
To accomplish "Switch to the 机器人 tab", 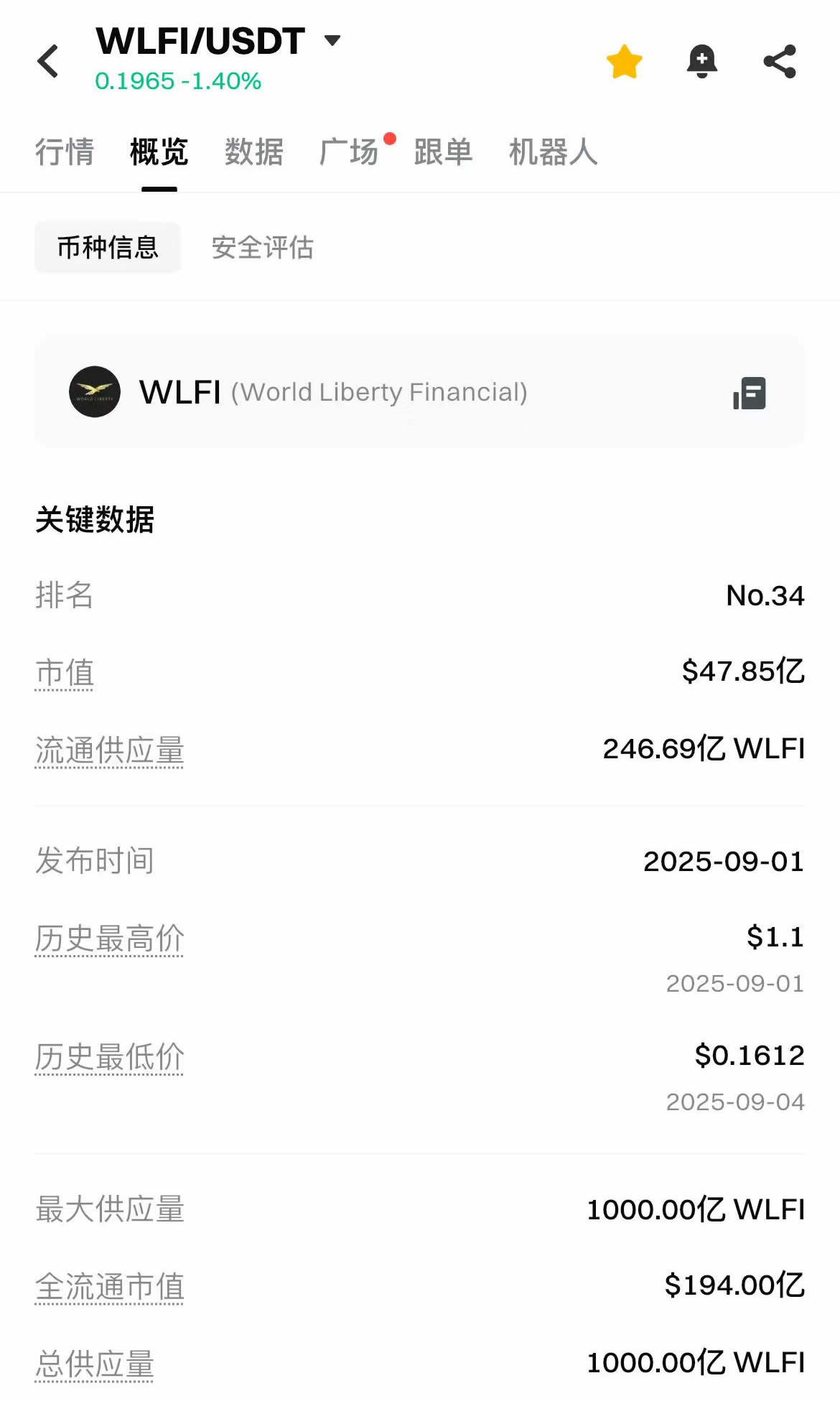I will point(553,152).
